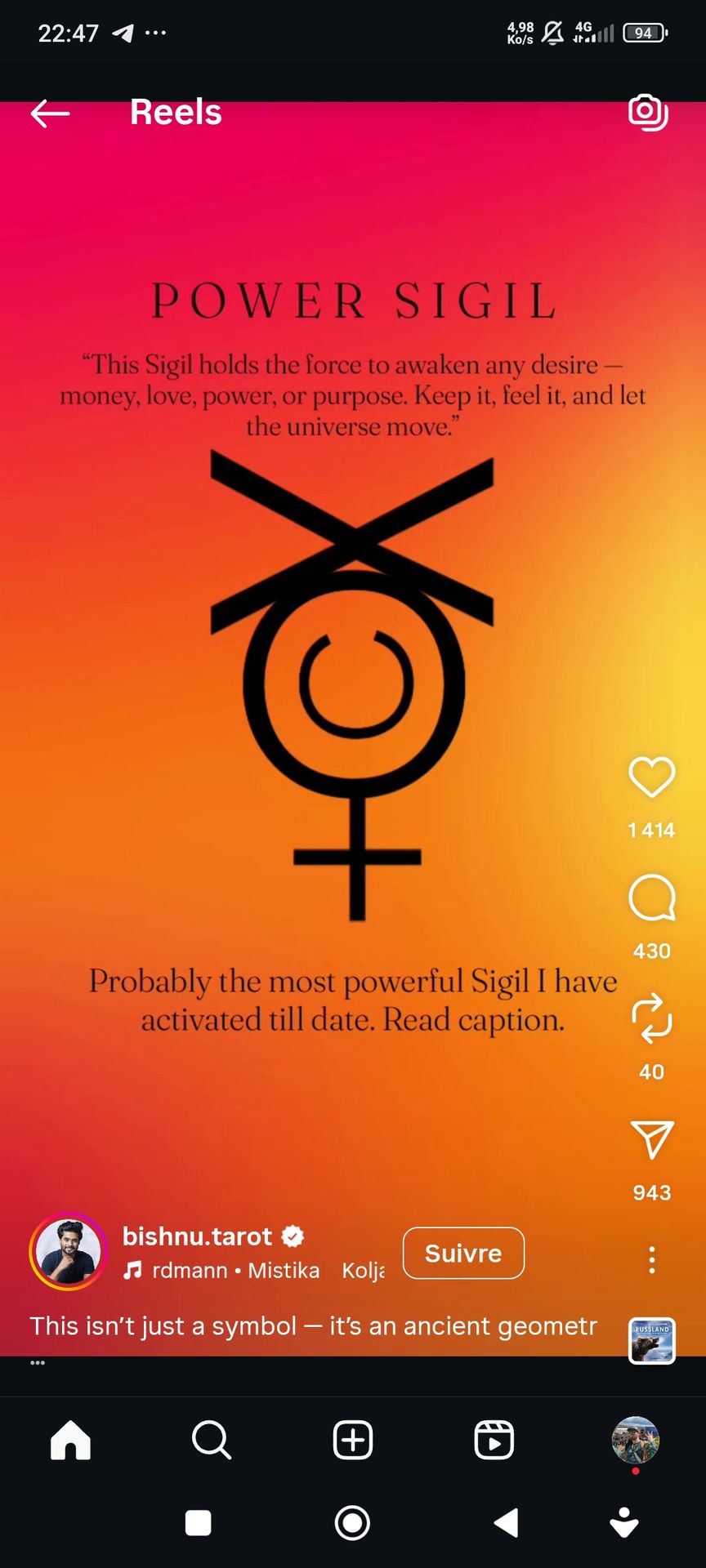Tap the system back triangle button
Image resolution: width=706 pixels, height=1568 pixels.
pos(507,1523)
